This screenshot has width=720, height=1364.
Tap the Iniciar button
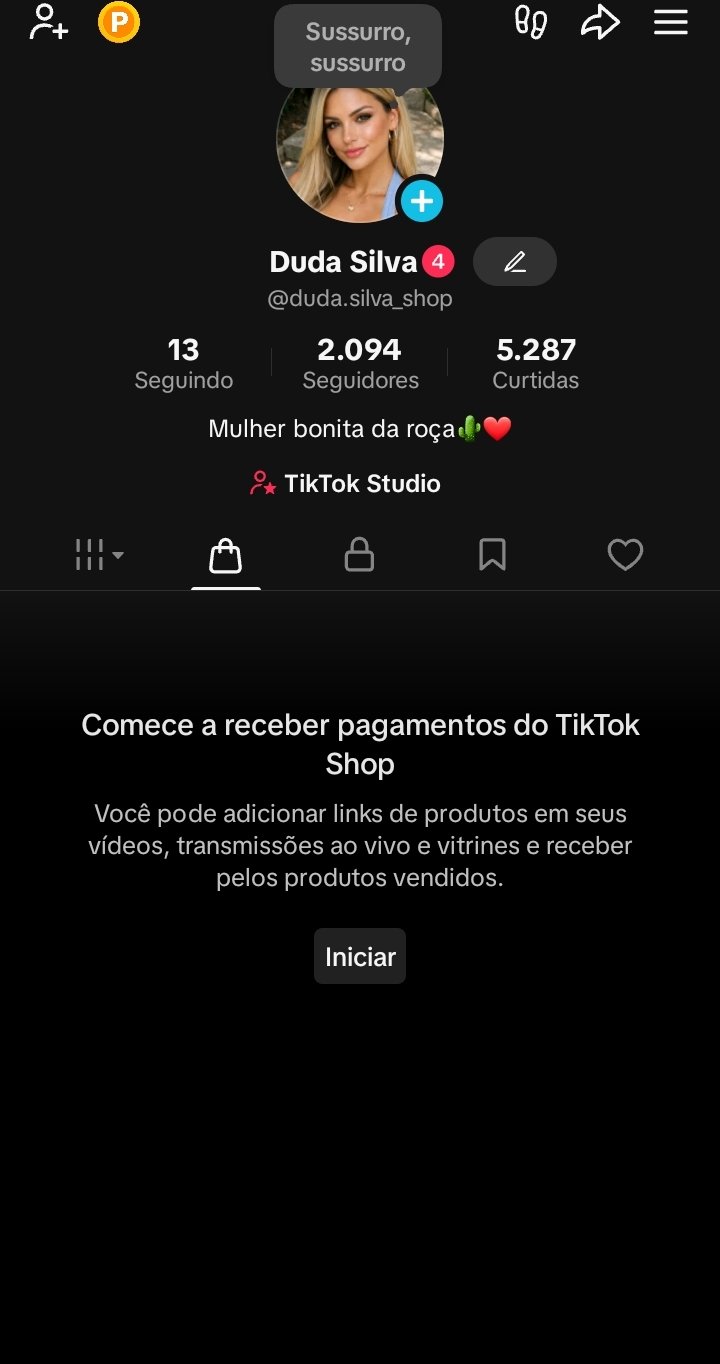point(360,956)
